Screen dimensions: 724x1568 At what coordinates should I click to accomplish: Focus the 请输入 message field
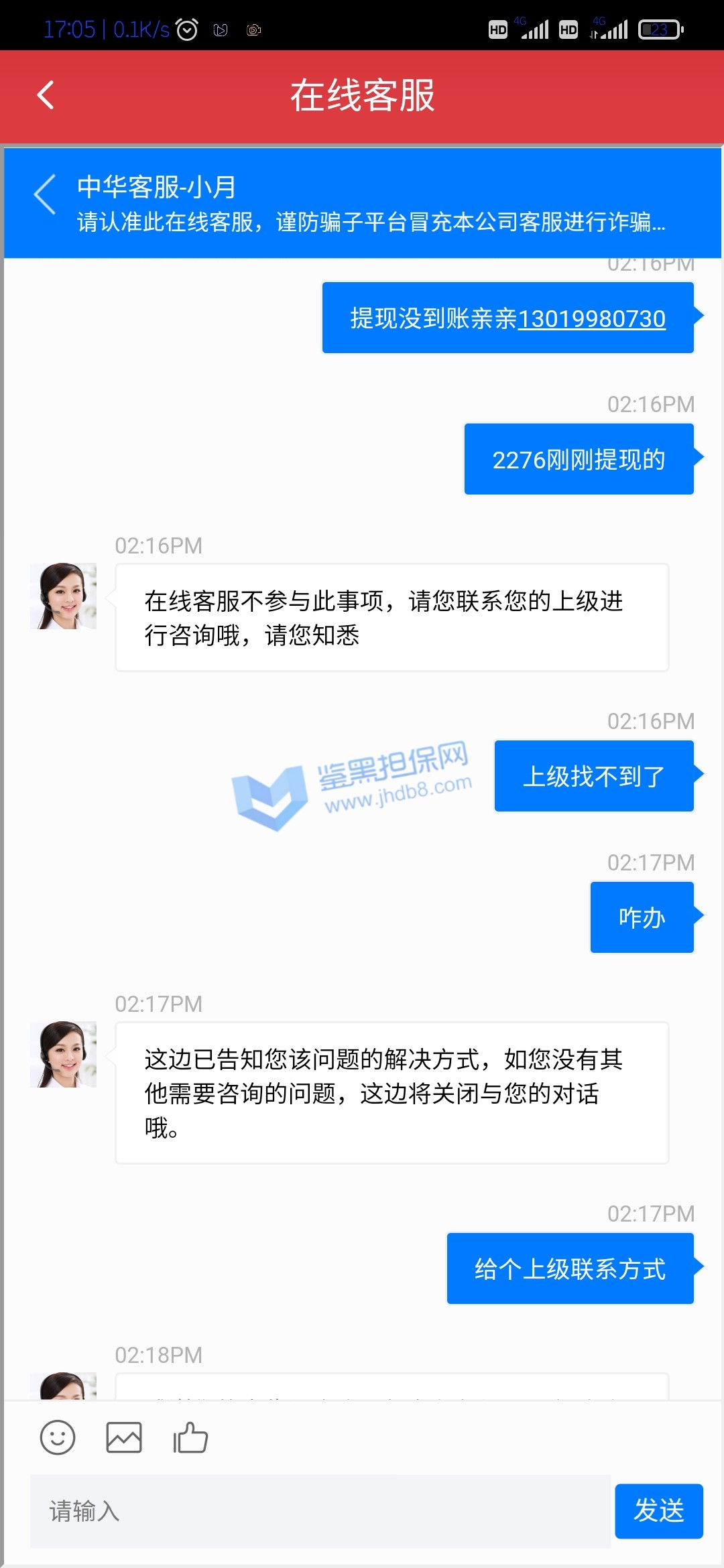click(320, 1511)
